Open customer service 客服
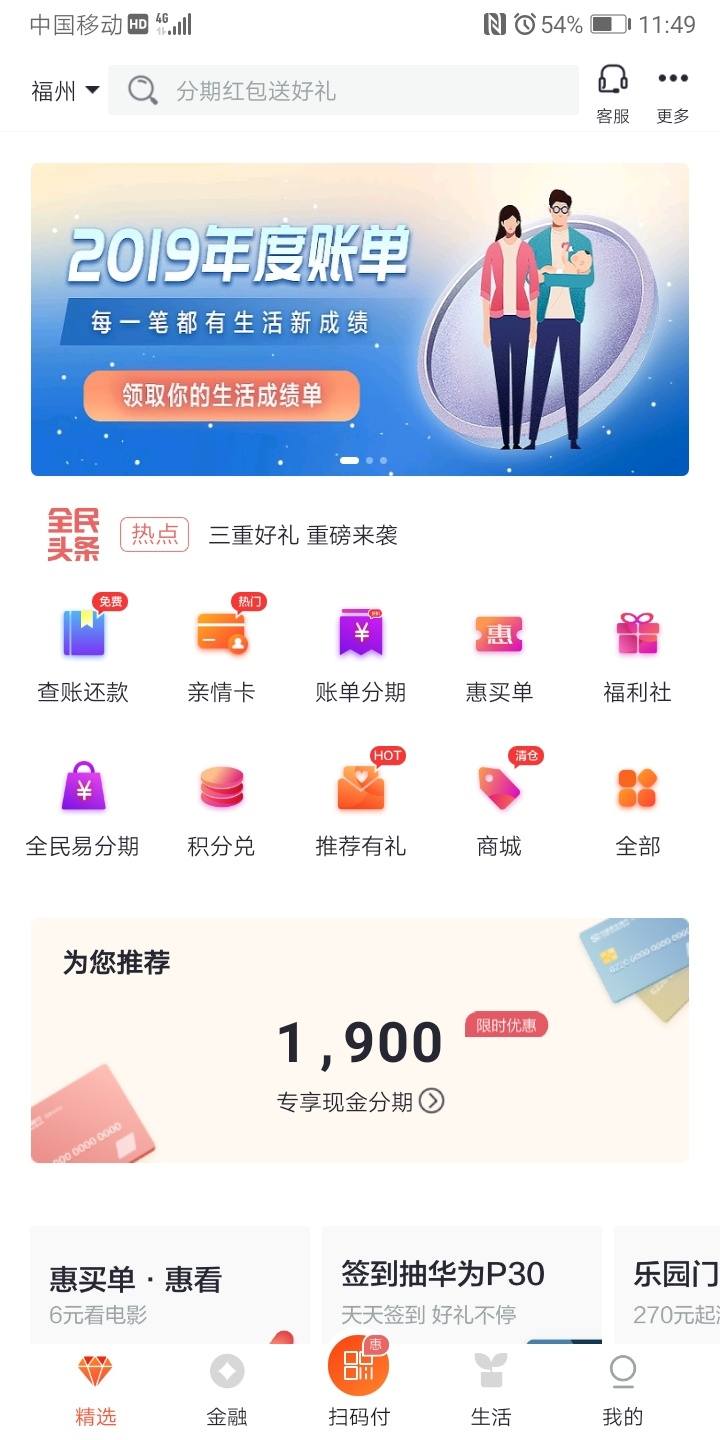This screenshot has height=1440, width=720. (614, 90)
